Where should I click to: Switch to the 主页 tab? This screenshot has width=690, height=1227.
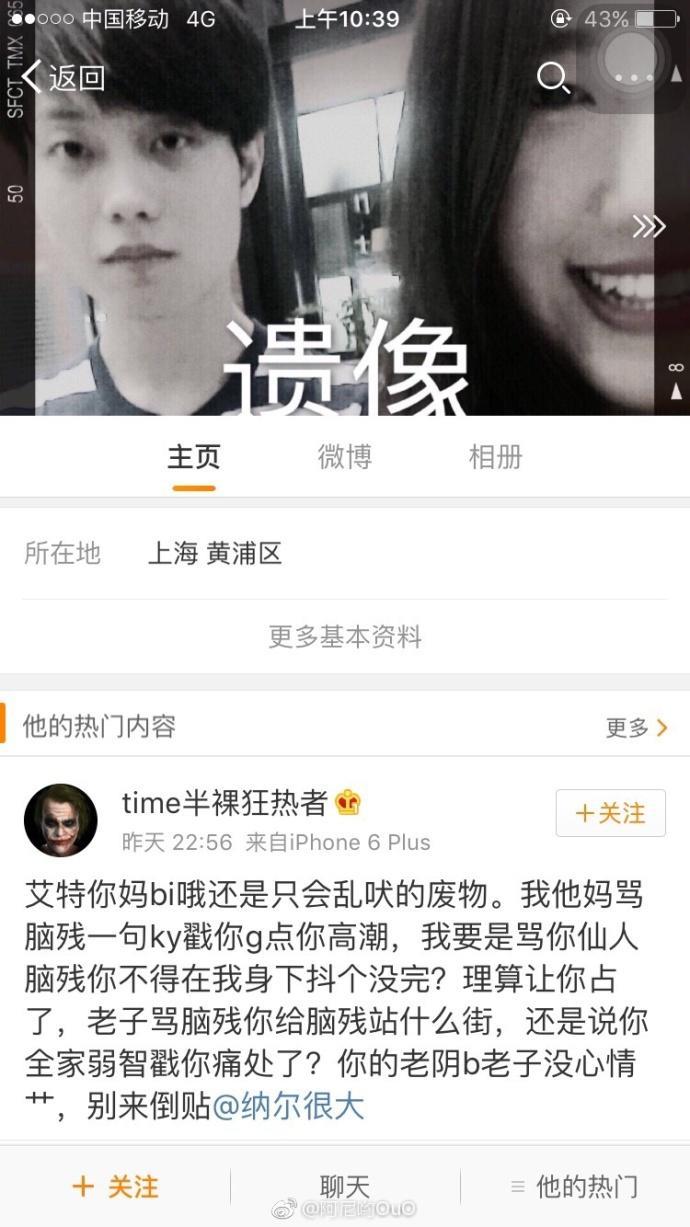pos(193,458)
